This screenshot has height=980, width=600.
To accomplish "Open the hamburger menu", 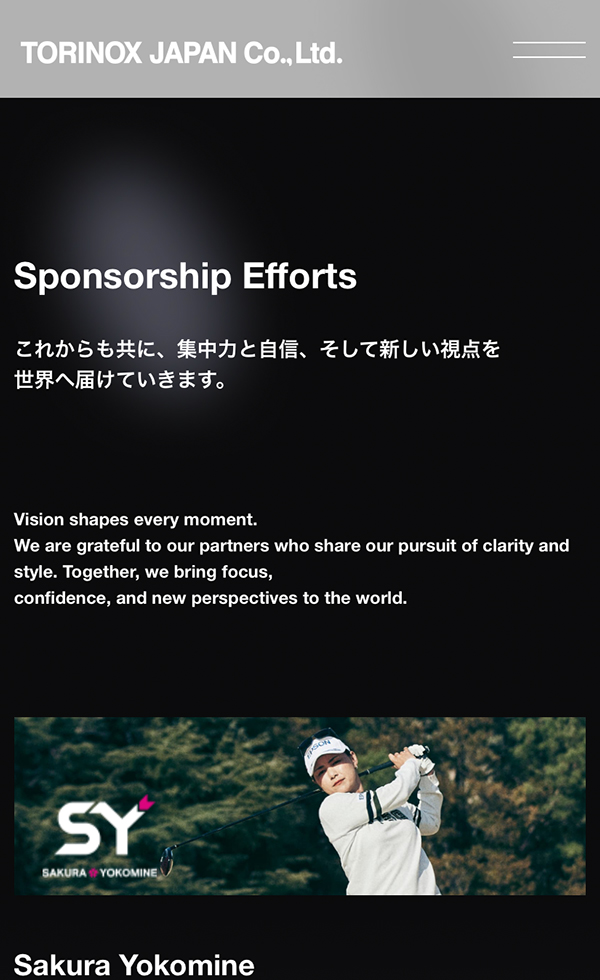I will click(x=549, y=50).
